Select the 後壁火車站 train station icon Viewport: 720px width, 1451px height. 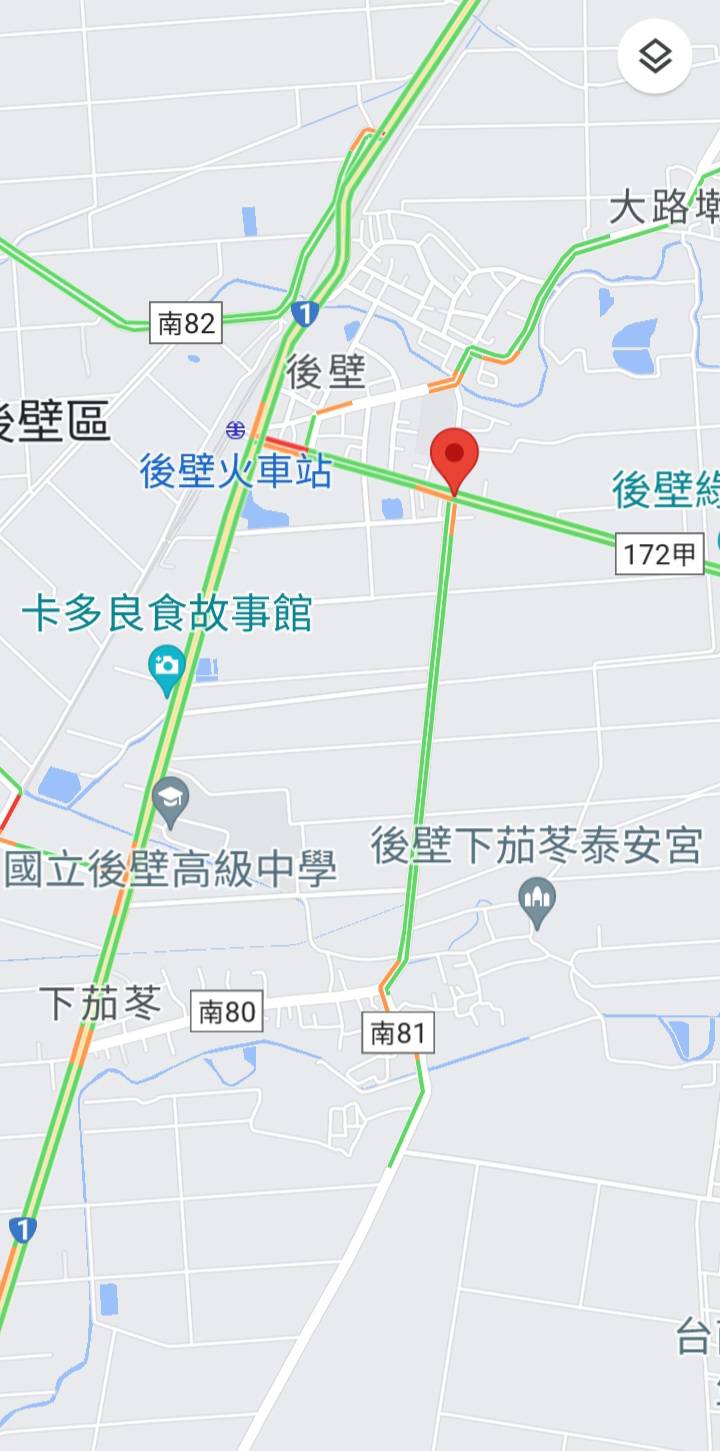click(x=235, y=429)
